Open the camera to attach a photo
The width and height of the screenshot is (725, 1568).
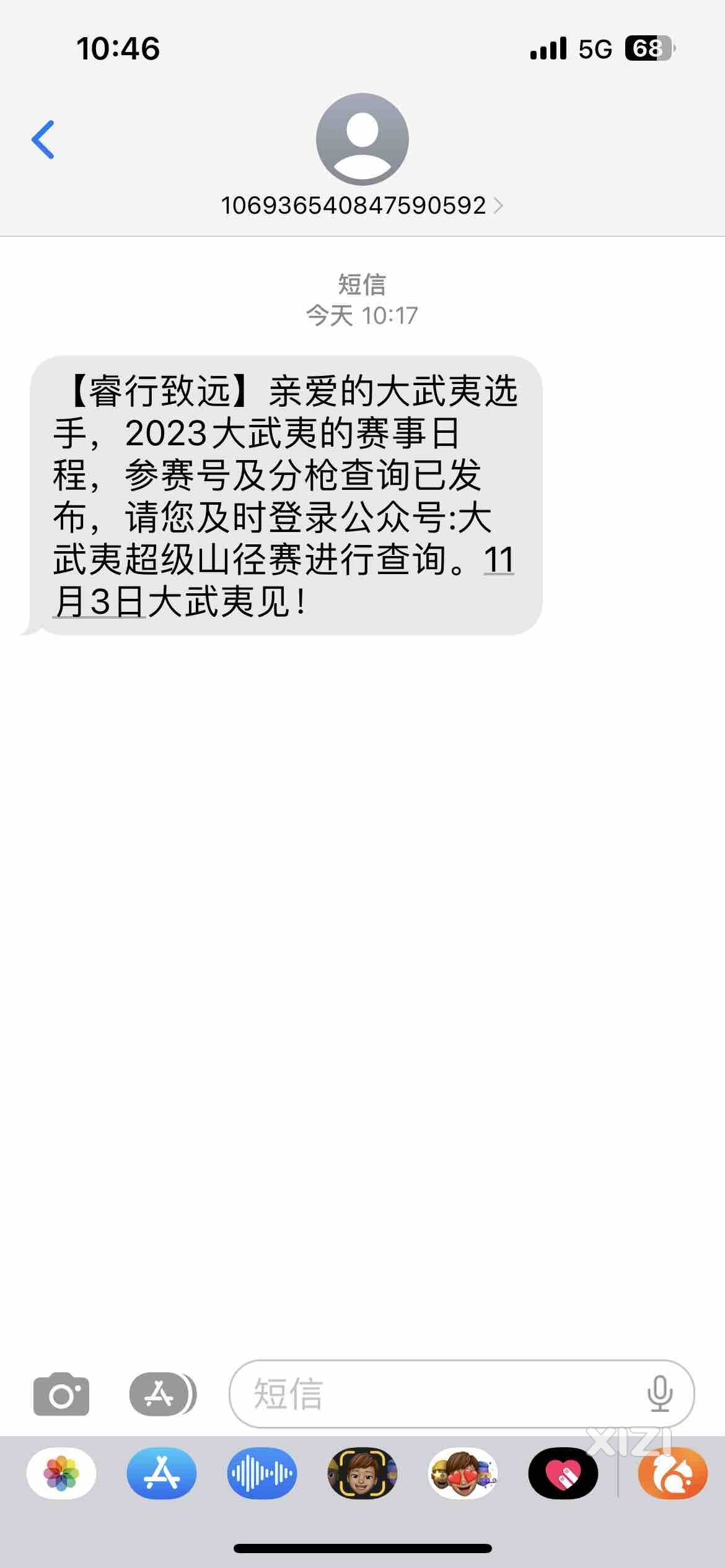(x=61, y=1394)
